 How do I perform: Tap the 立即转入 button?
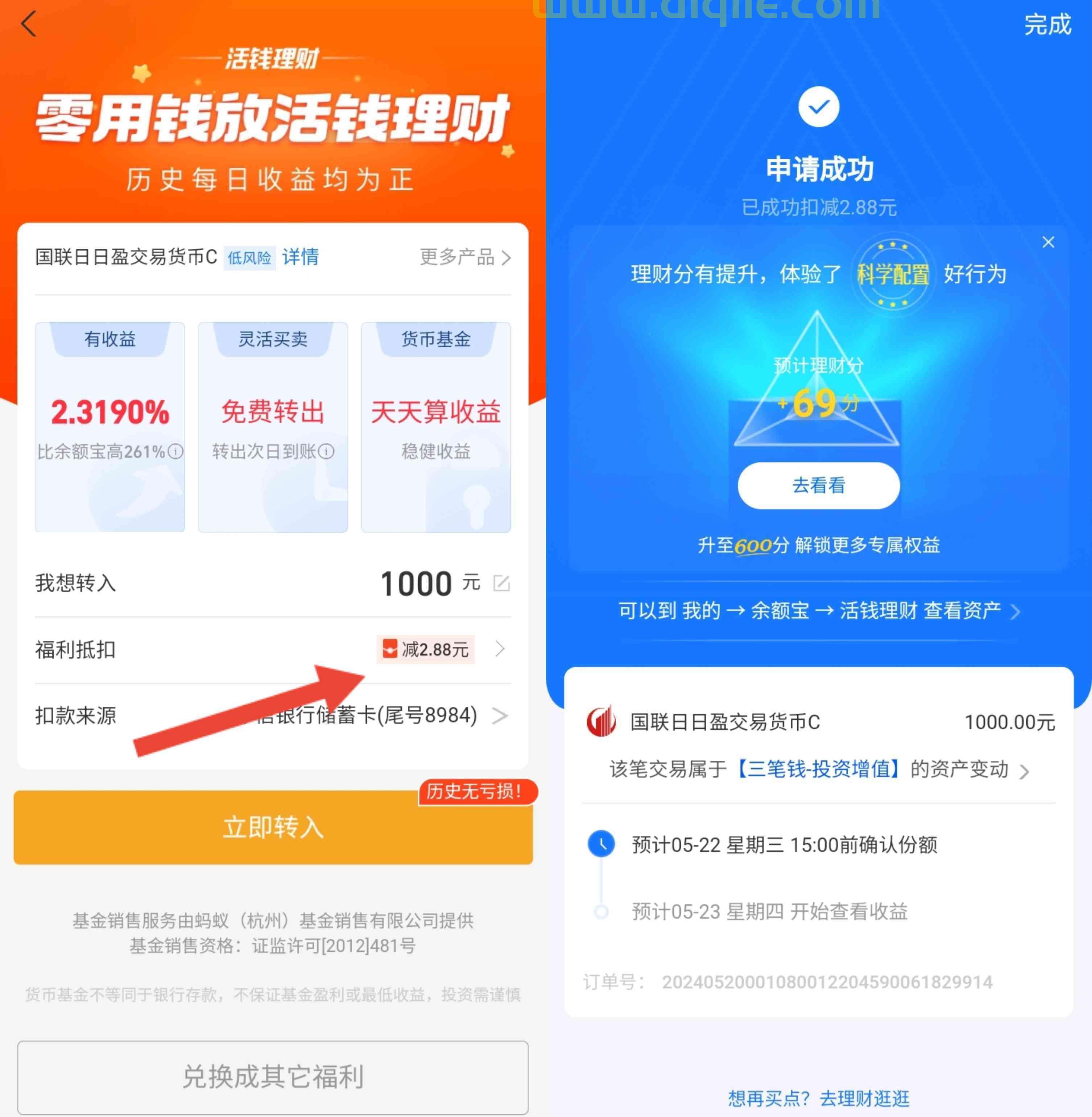(x=273, y=827)
